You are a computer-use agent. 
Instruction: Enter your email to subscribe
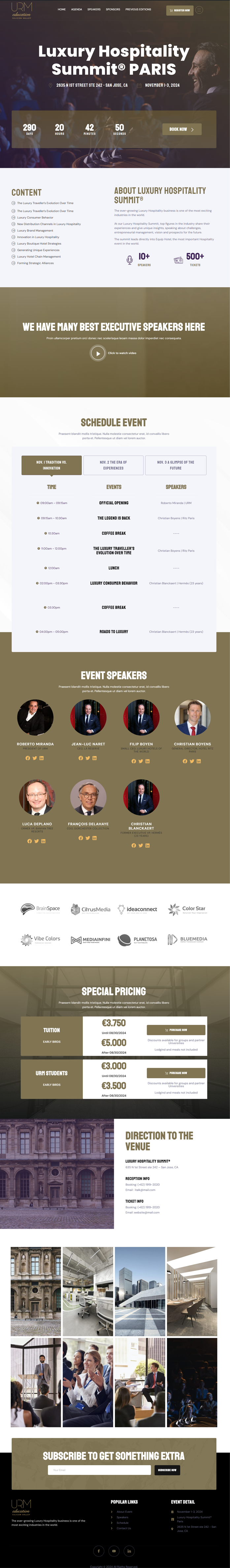point(99,1470)
